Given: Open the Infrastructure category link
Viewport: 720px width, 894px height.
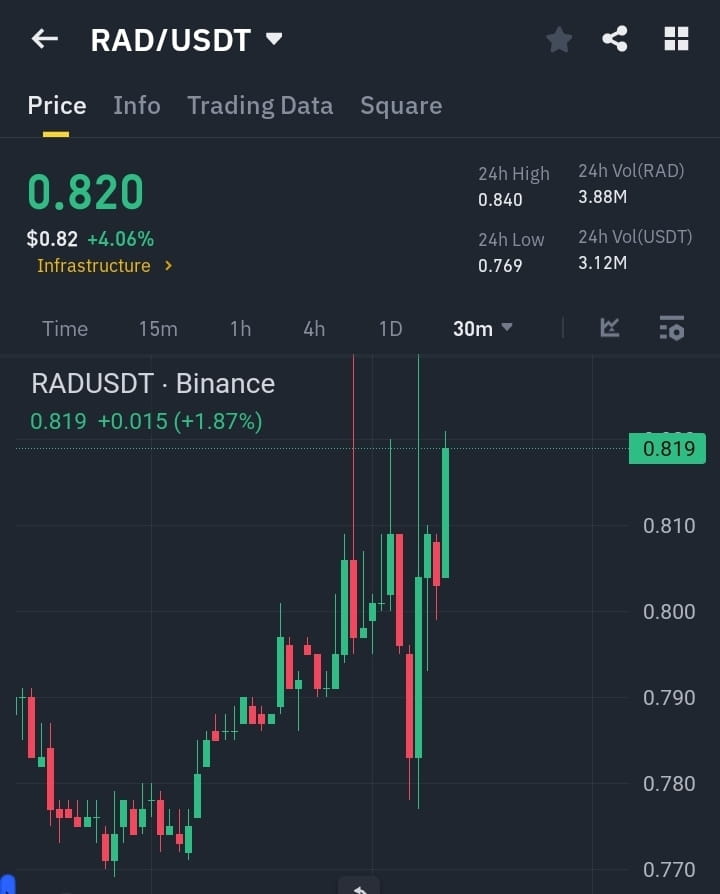Looking at the screenshot, I should (94, 266).
